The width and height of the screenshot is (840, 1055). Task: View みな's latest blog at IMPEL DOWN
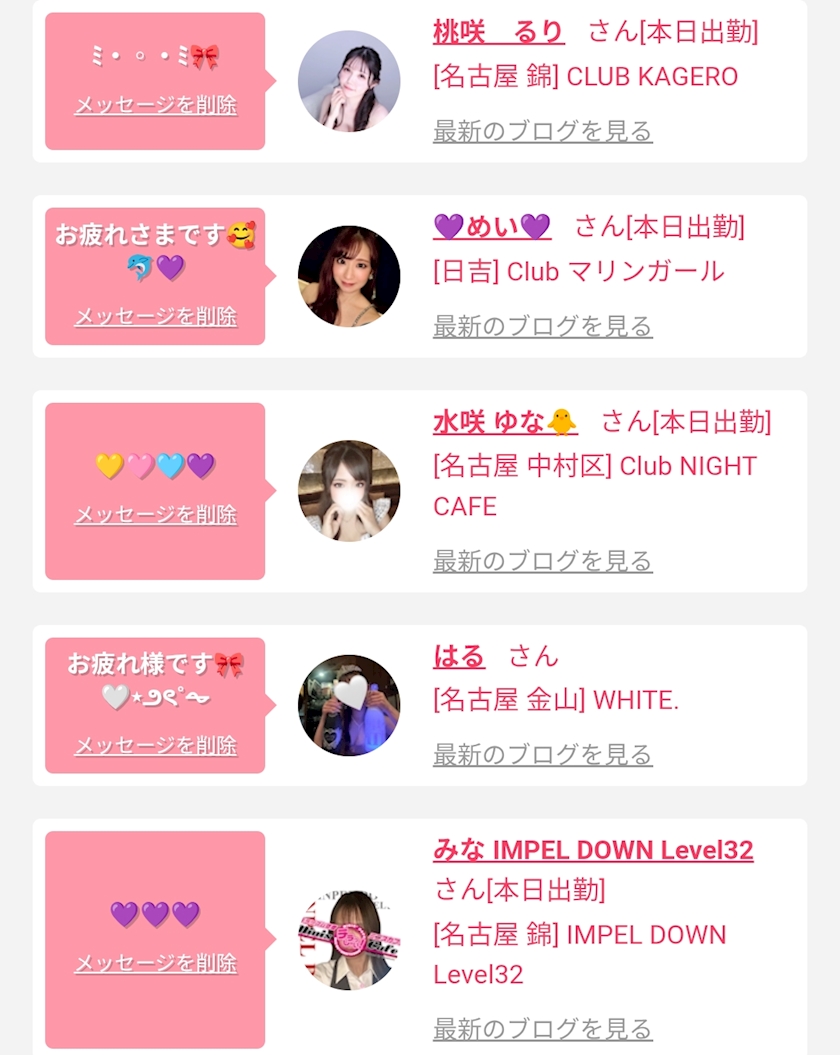[542, 1029]
